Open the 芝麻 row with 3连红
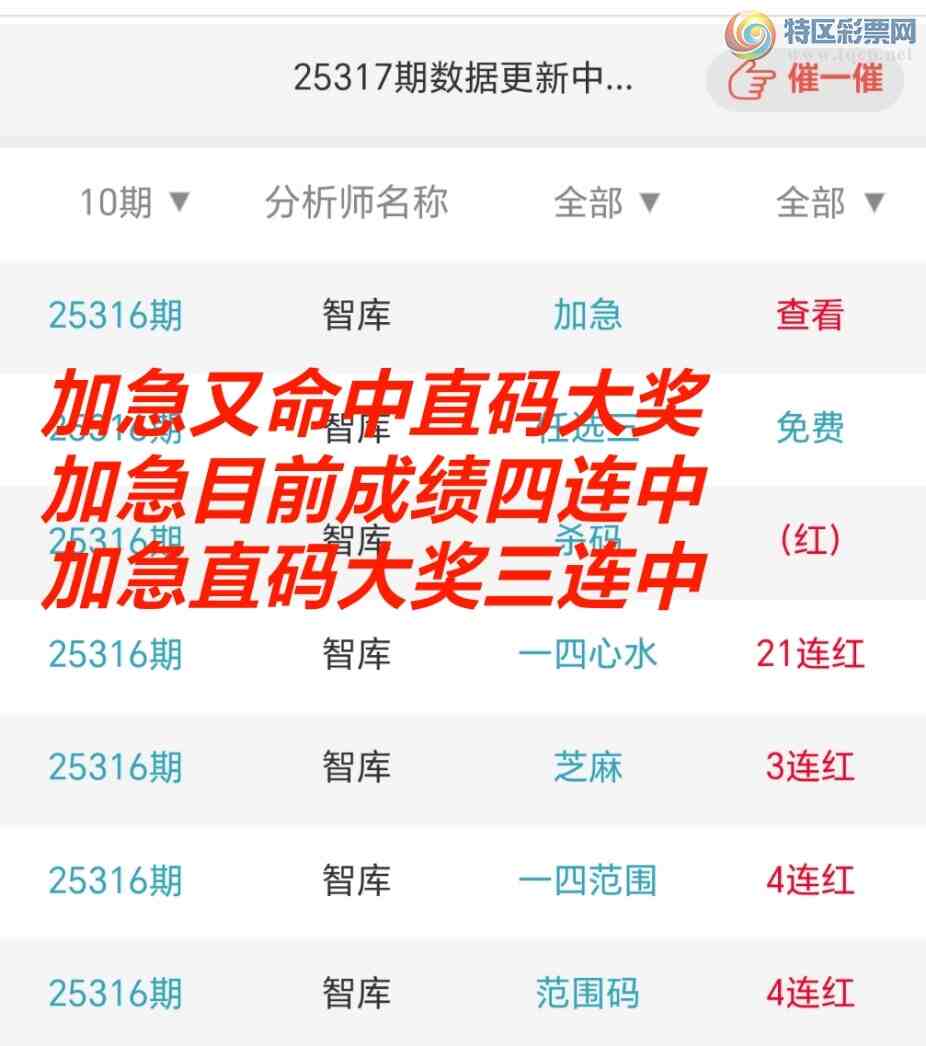The image size is (926, 1046). (588, 767)
